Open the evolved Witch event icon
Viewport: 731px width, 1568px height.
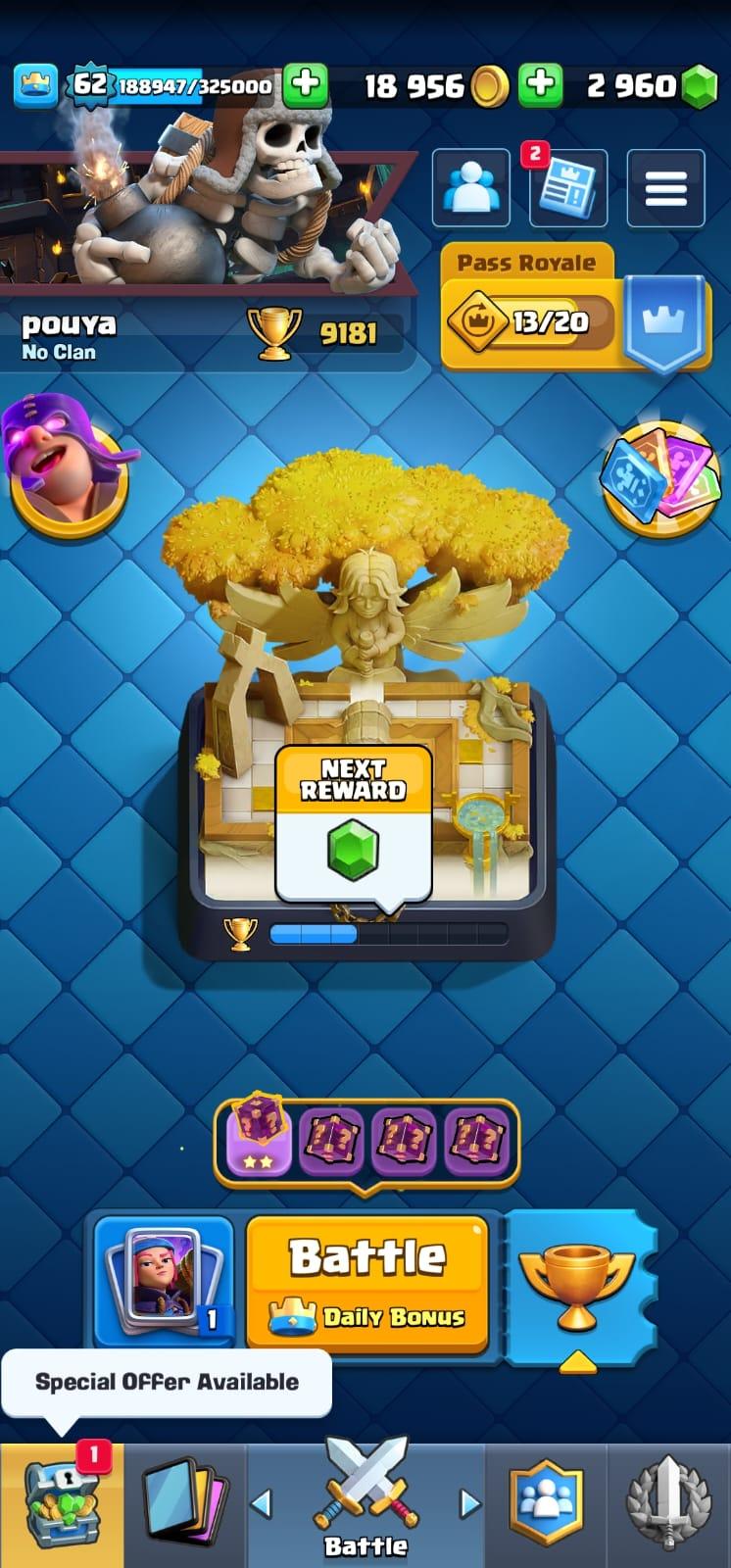pyautogui.click(x=69, y=463)
